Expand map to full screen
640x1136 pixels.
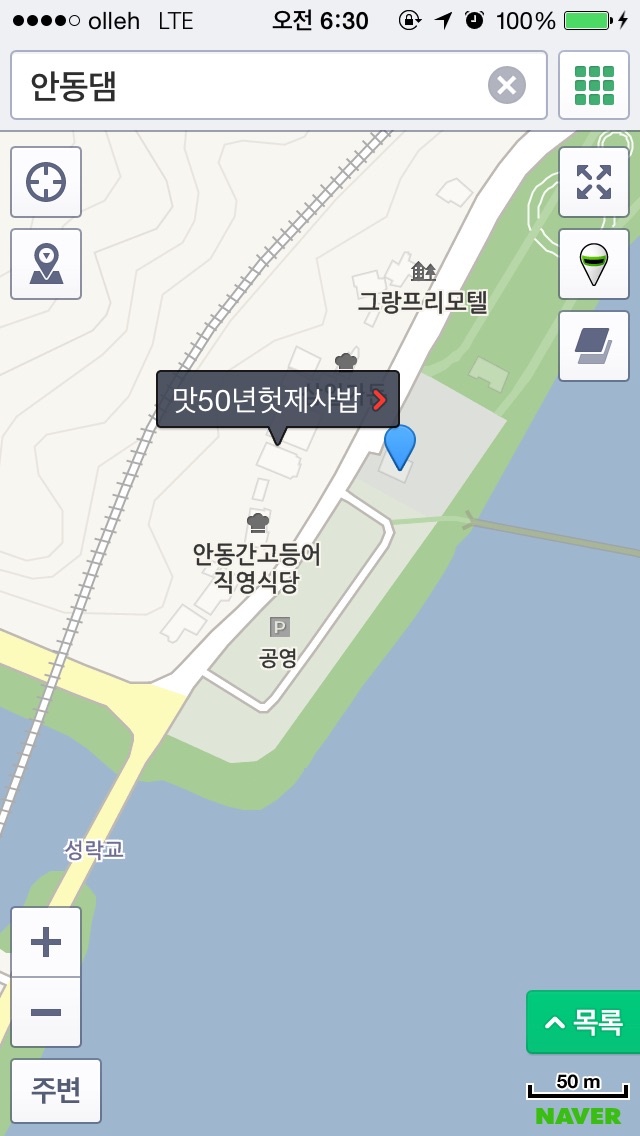click(x=594, y=182)
